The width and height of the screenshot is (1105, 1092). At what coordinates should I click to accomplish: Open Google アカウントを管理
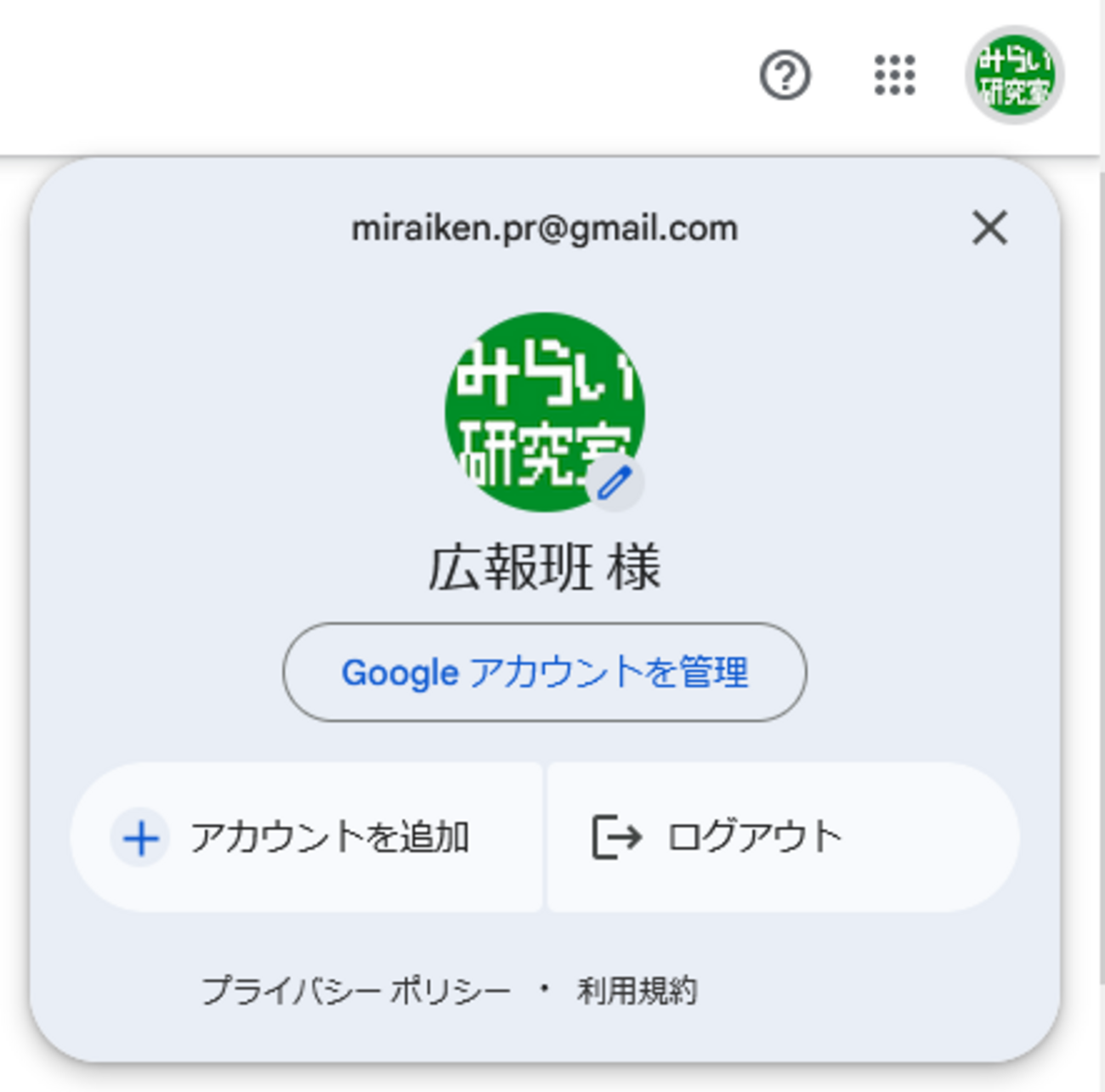click(545, 672)
